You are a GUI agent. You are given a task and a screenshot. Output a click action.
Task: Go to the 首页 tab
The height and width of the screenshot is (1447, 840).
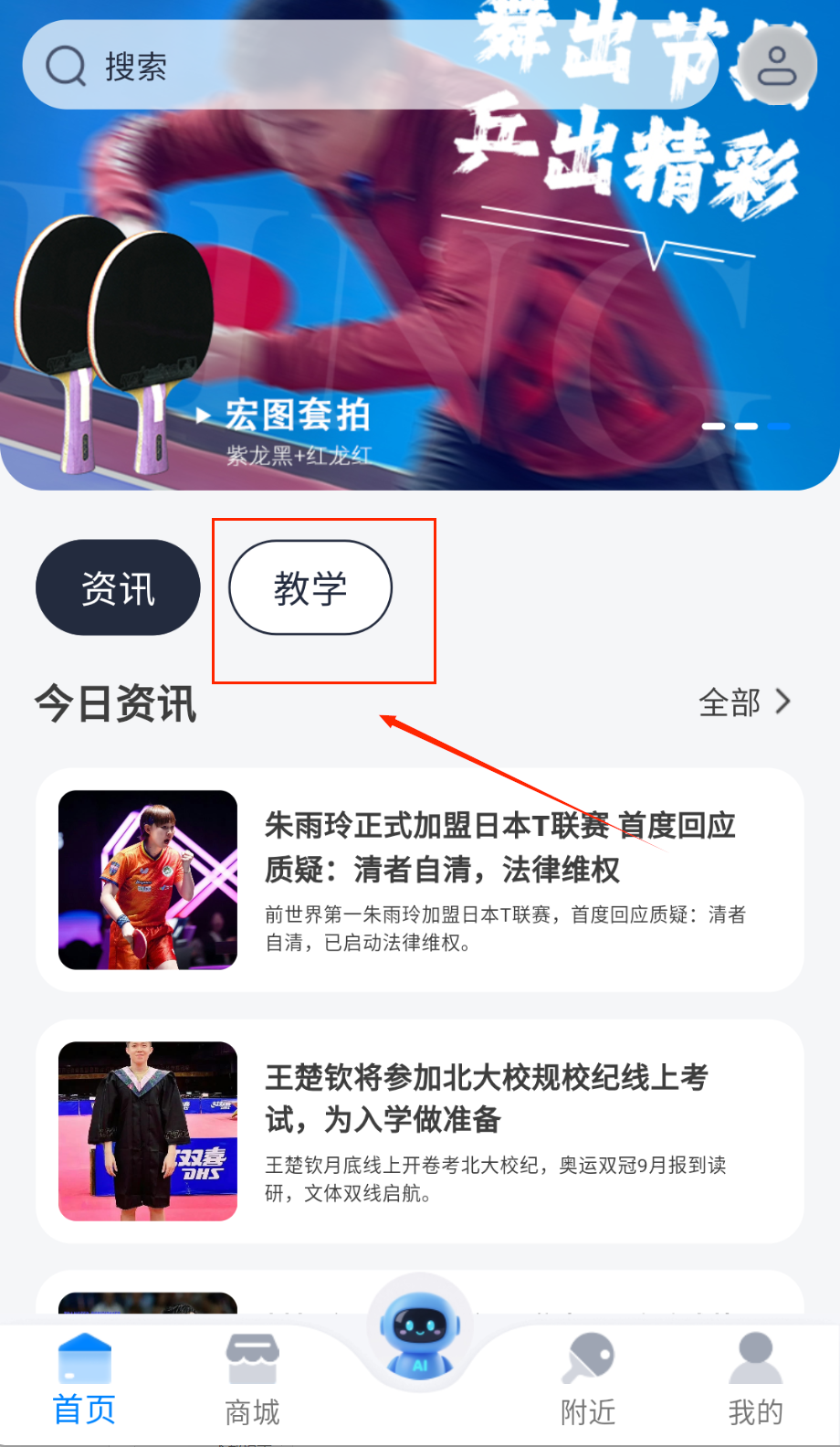click(x=84, y=1381)
